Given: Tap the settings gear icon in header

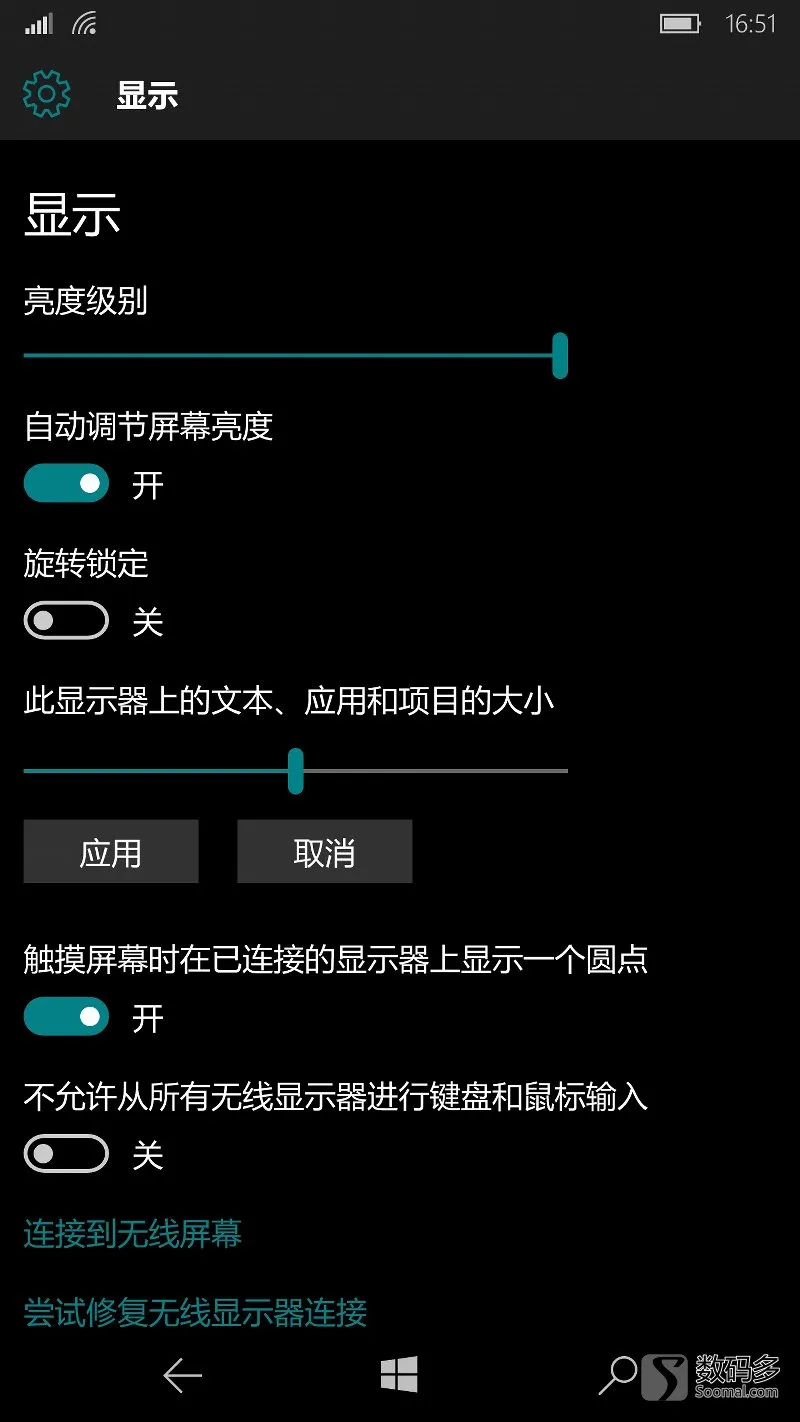Looking at the screenshot, I should 47,94.
